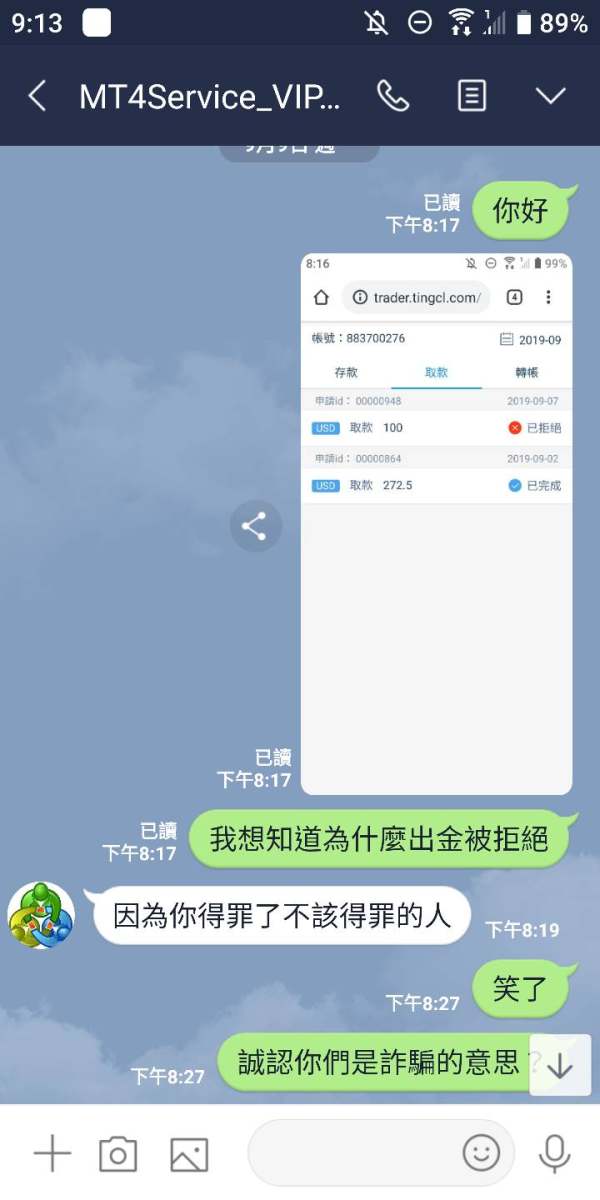Start a voice call with this contact

click(x=393, y=96)
